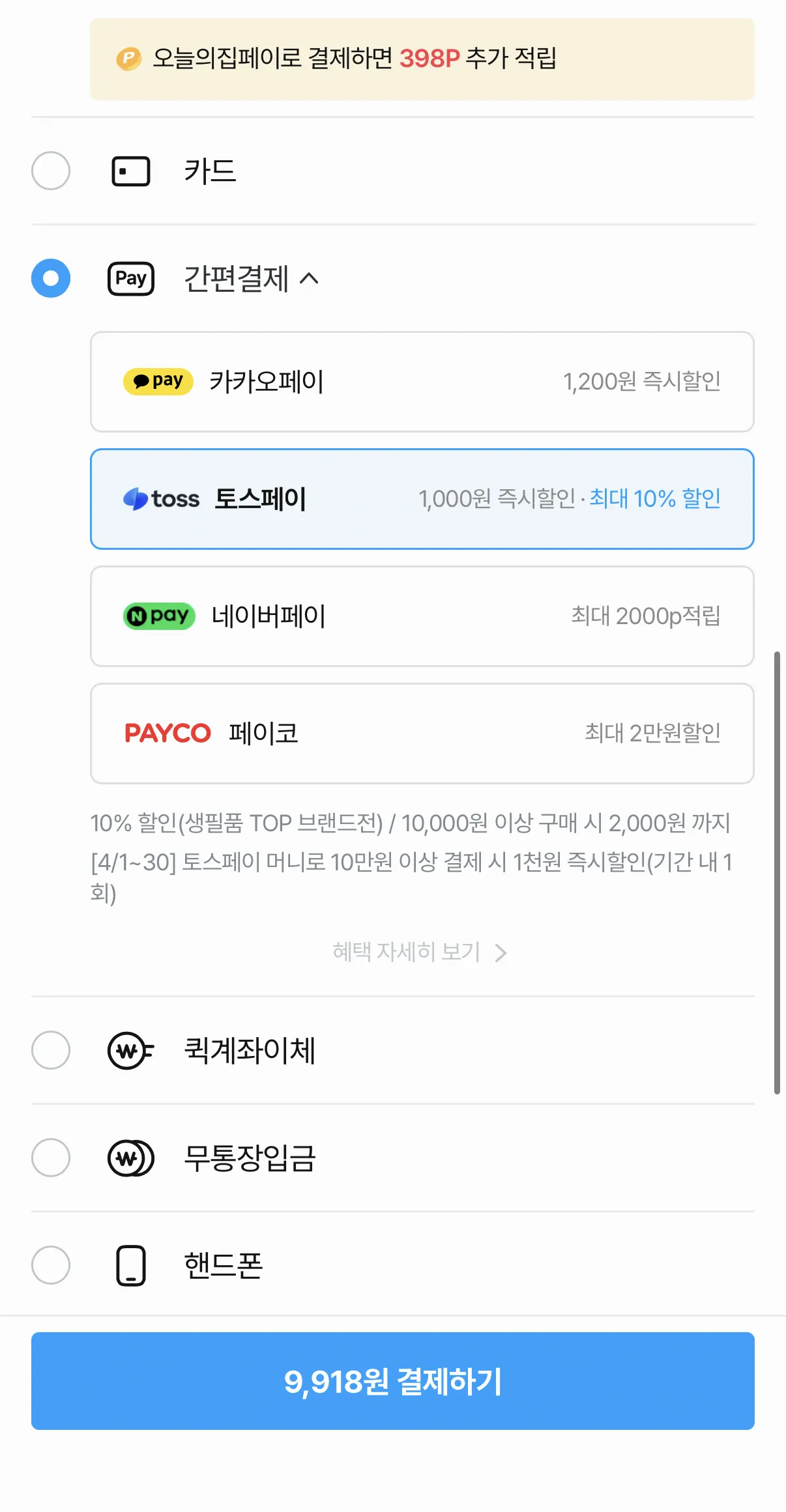Screen dimensions: 786x1512
Task: Select the 카드 payment radio button
Action: click(51, 171)
